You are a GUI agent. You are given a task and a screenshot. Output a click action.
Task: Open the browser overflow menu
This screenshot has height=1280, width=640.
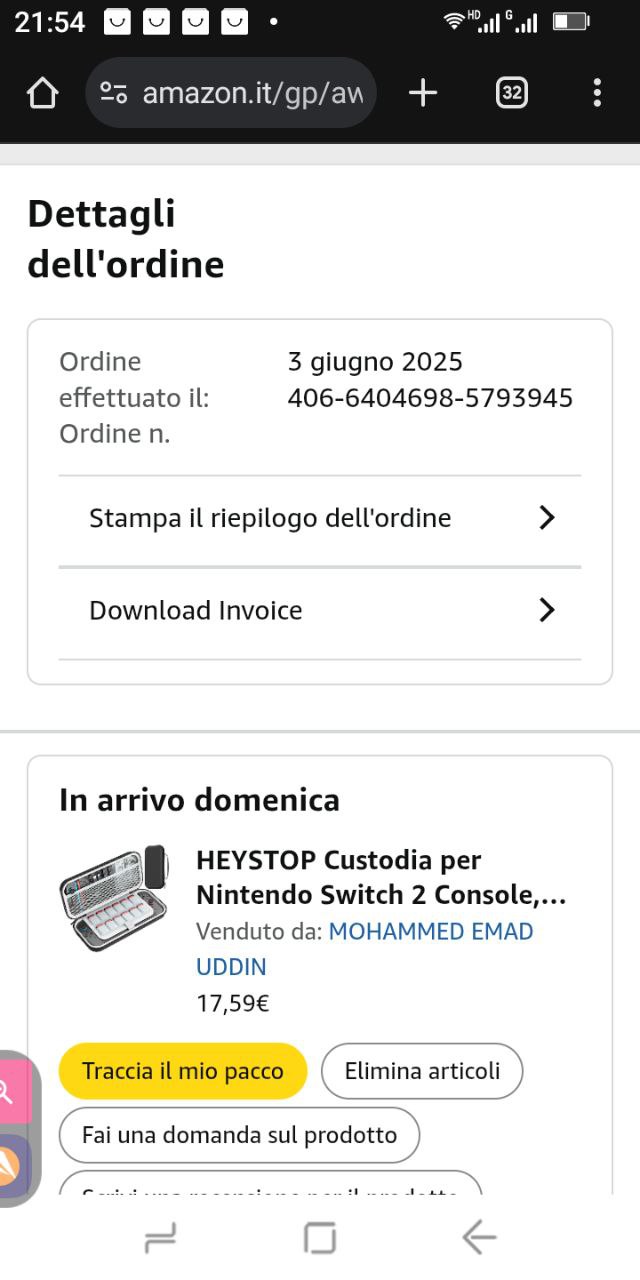pos(597,94)
